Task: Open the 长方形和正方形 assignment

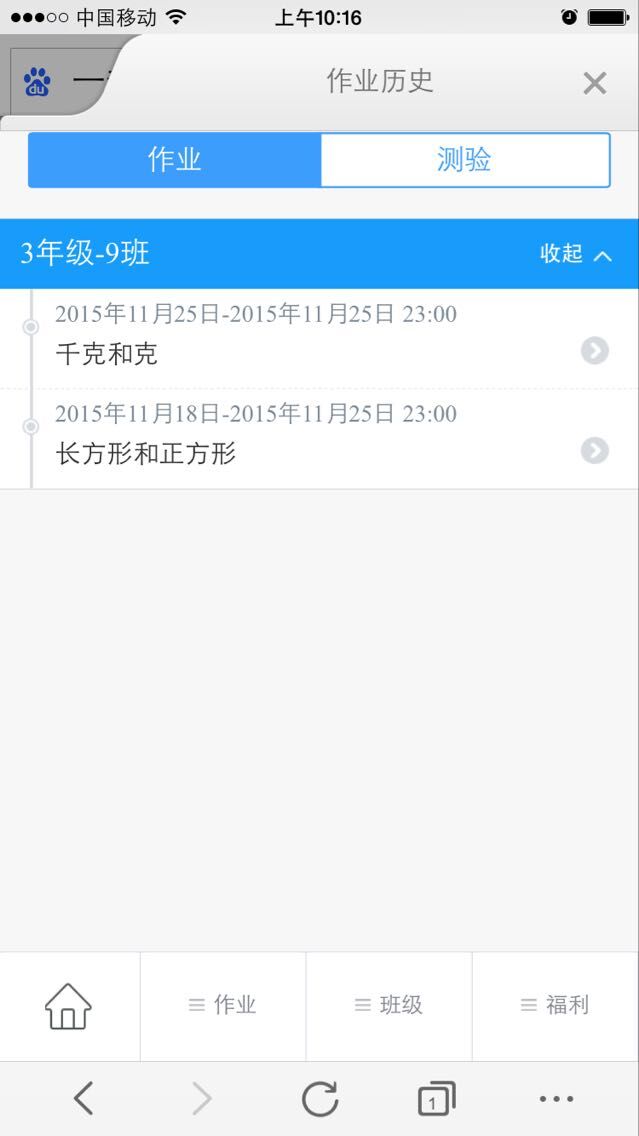Action: 320,439
